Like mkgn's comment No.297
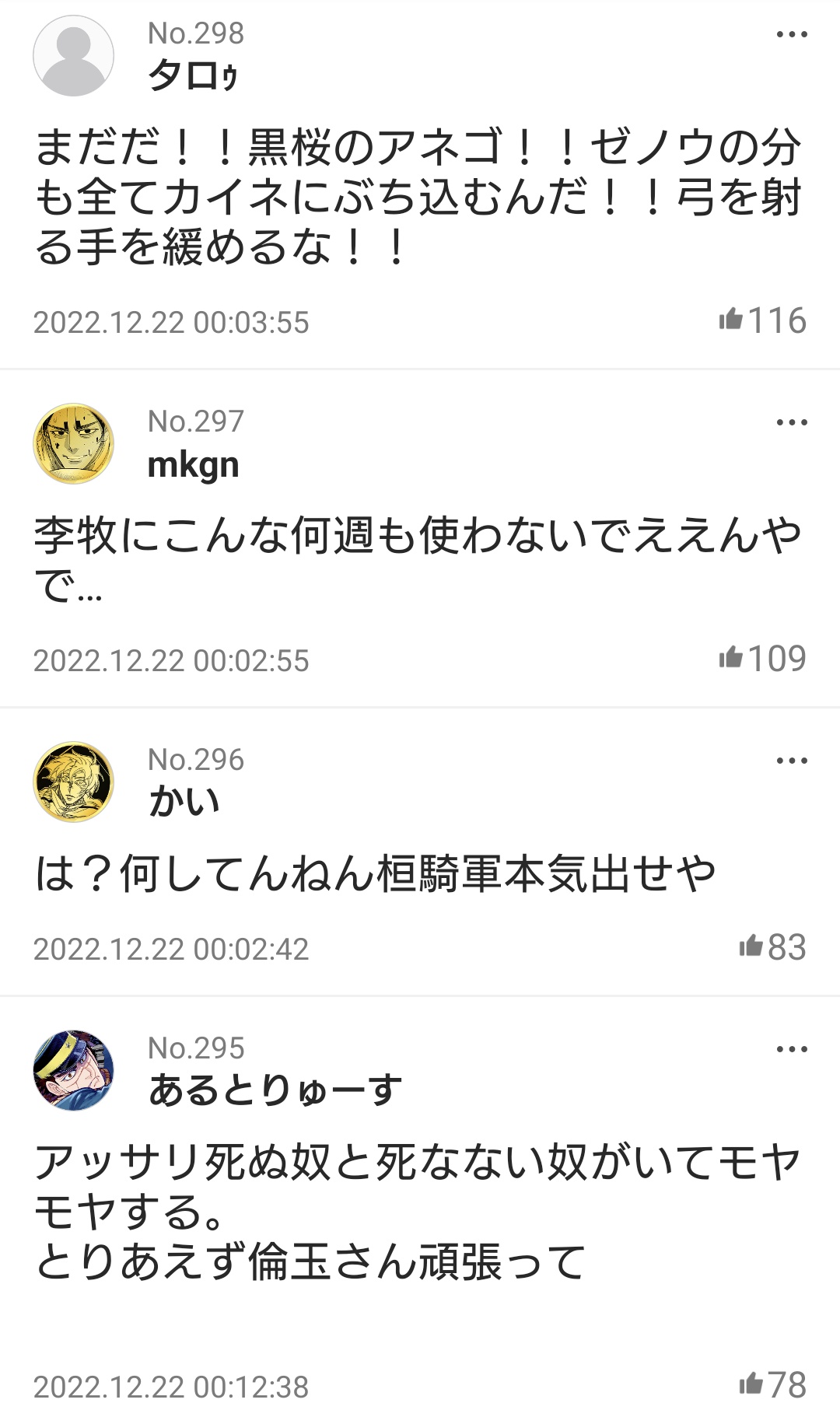 tap(762, 659)
